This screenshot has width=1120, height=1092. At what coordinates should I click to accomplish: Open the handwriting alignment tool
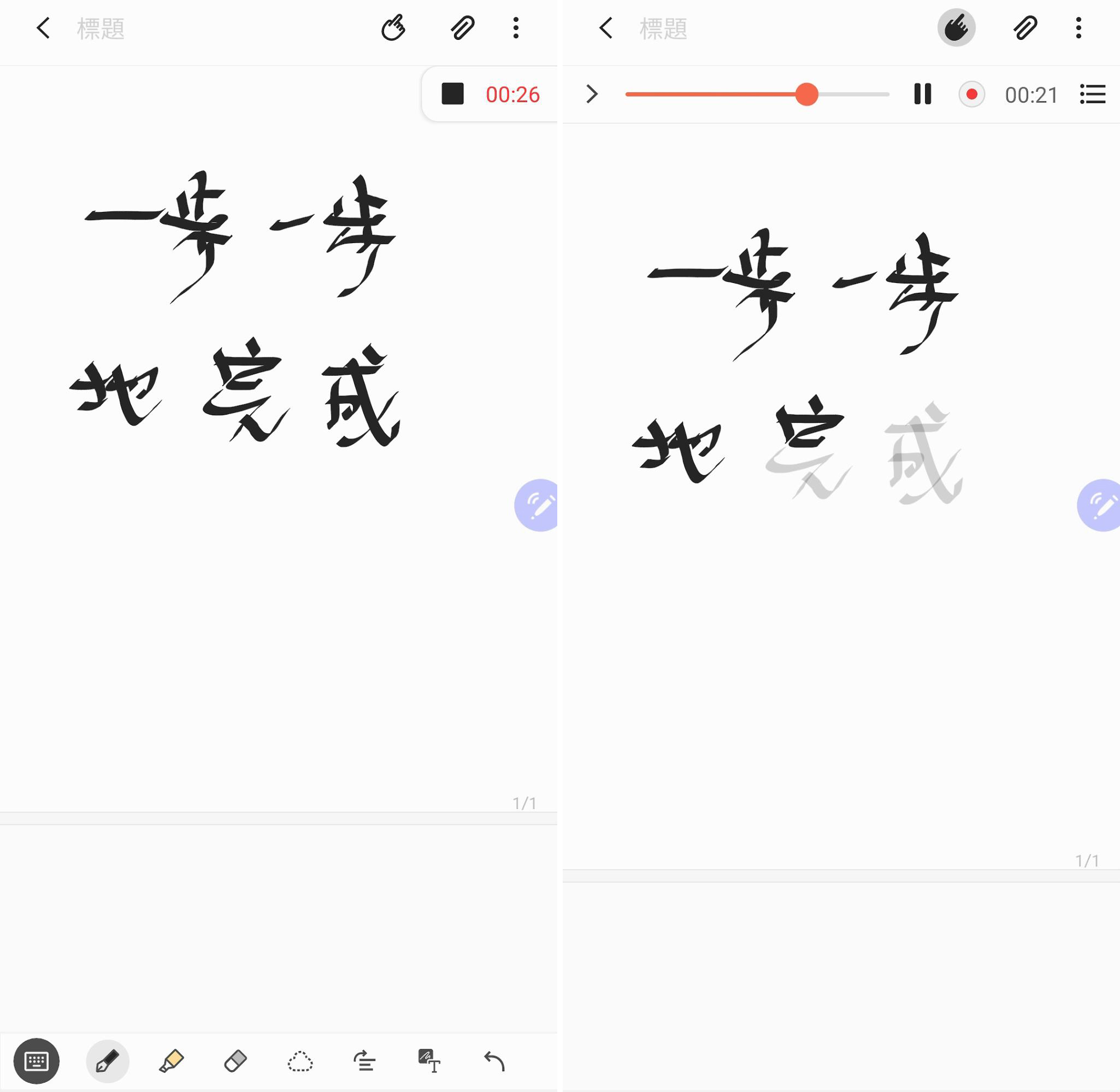(x=364, y=1061)
